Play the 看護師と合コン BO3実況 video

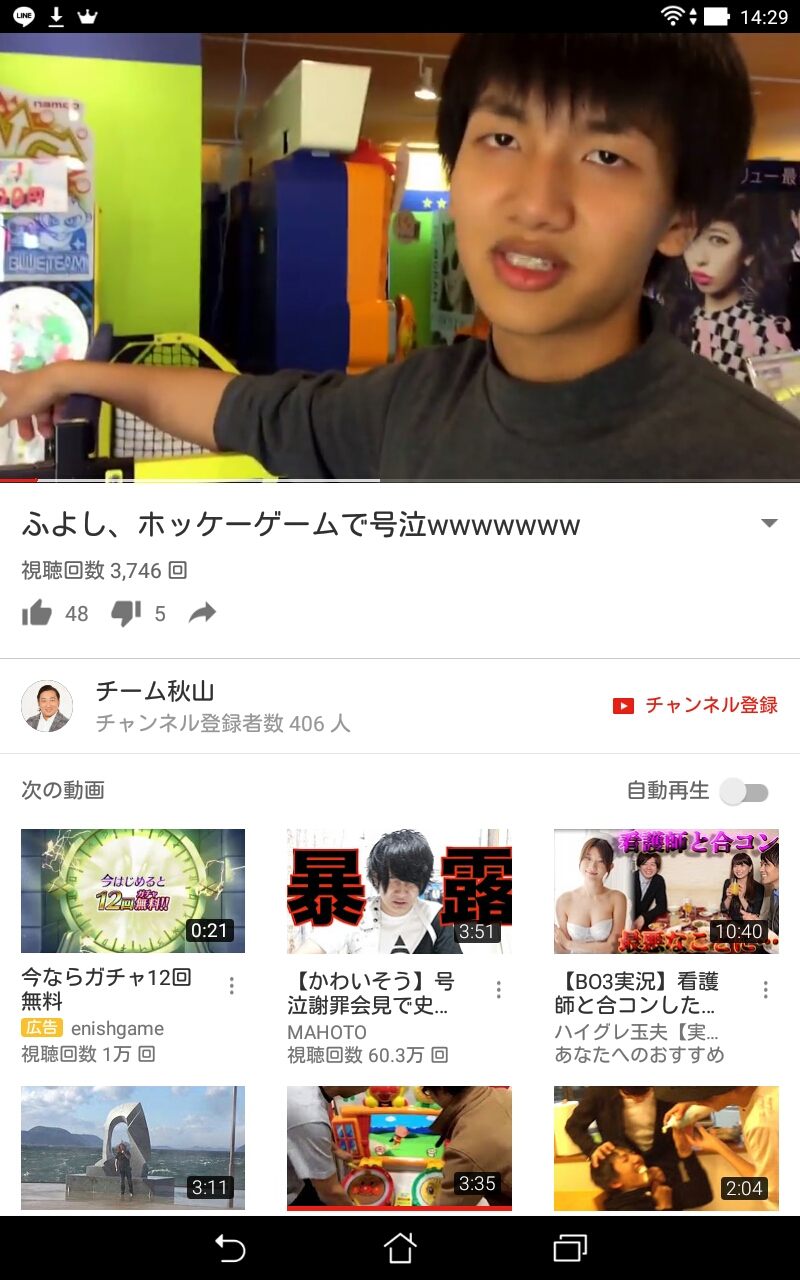coord(666,890)
